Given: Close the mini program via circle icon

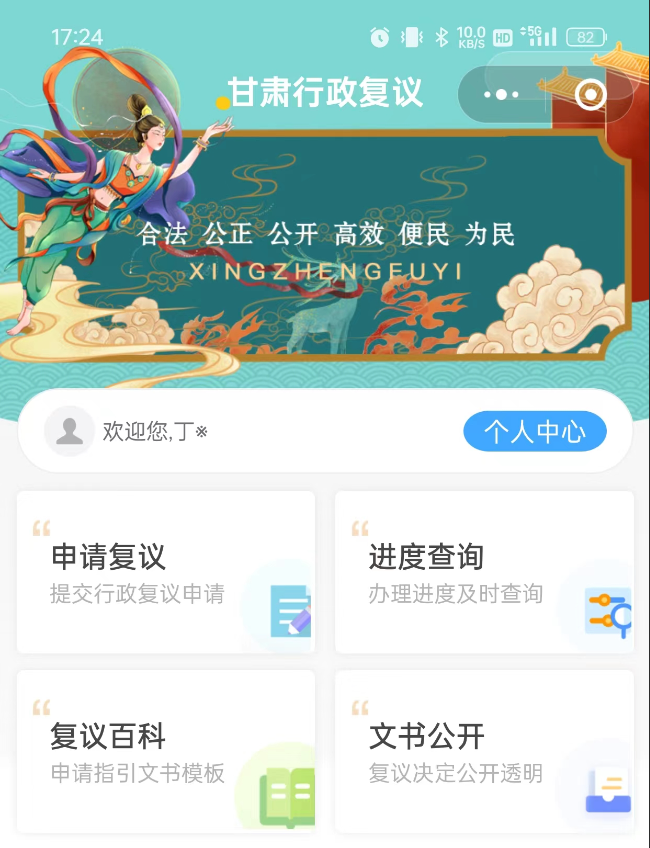Looking at the screenshot, I should pyautogui.click(x=591, y=95).
